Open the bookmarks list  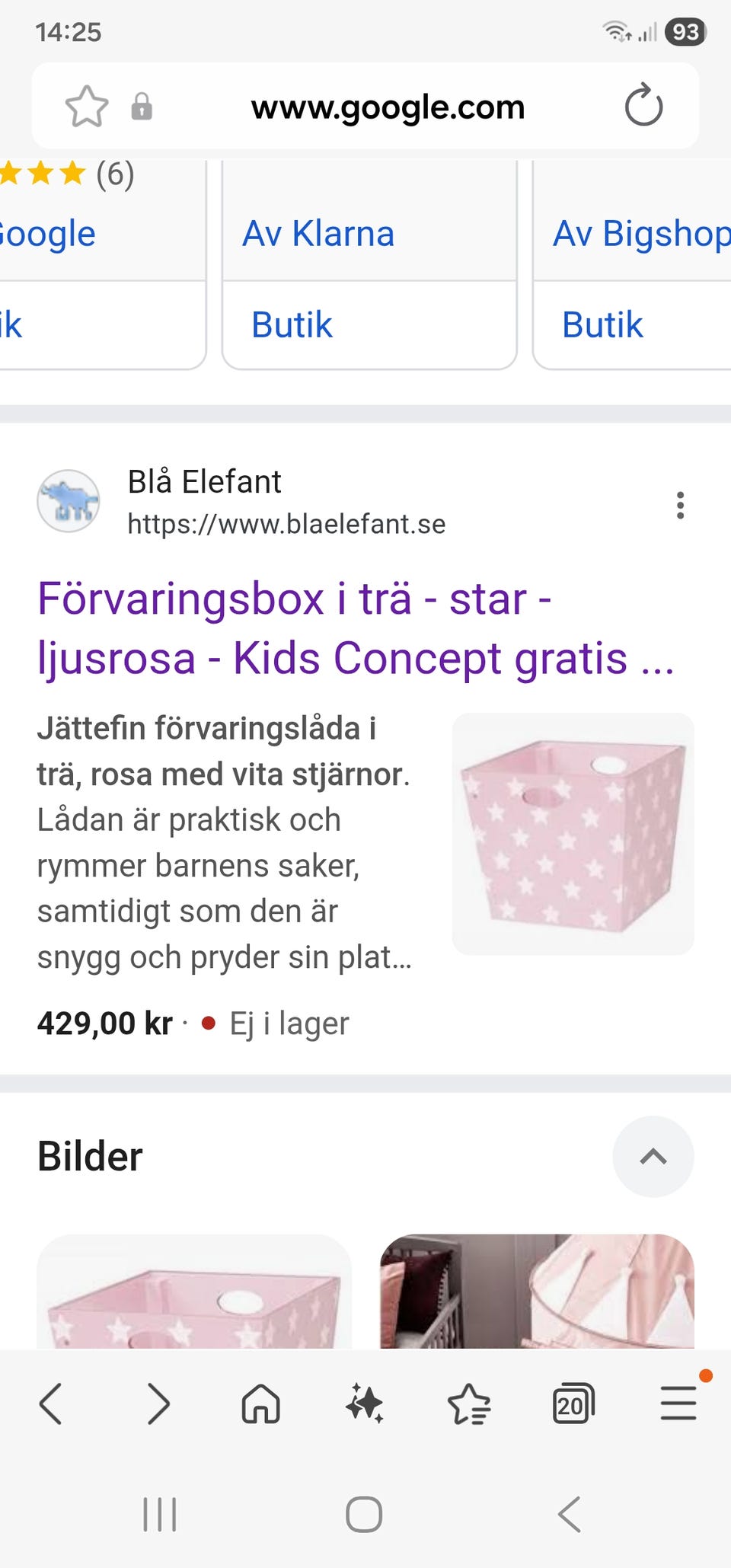point(469,1404)
